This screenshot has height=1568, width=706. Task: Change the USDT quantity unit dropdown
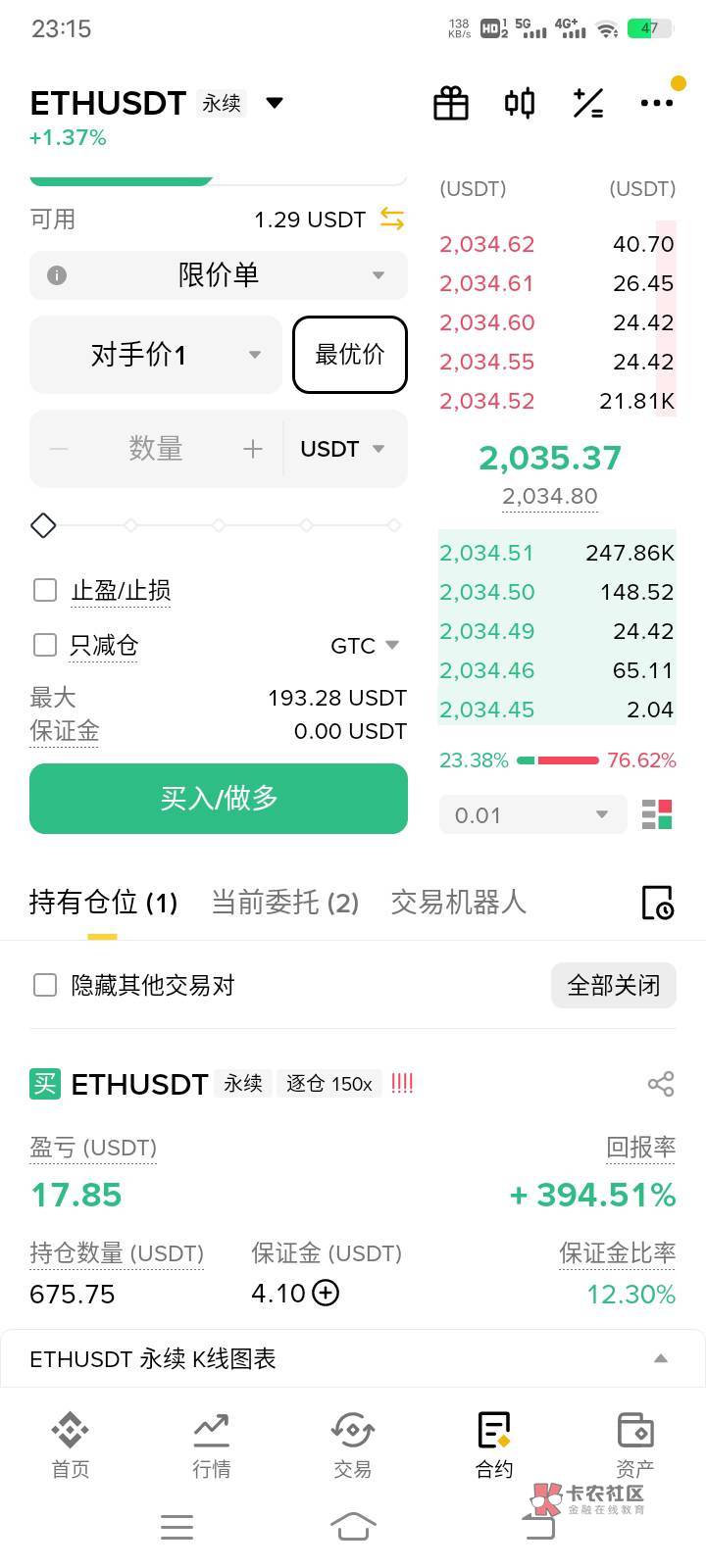tap(342, 449)
